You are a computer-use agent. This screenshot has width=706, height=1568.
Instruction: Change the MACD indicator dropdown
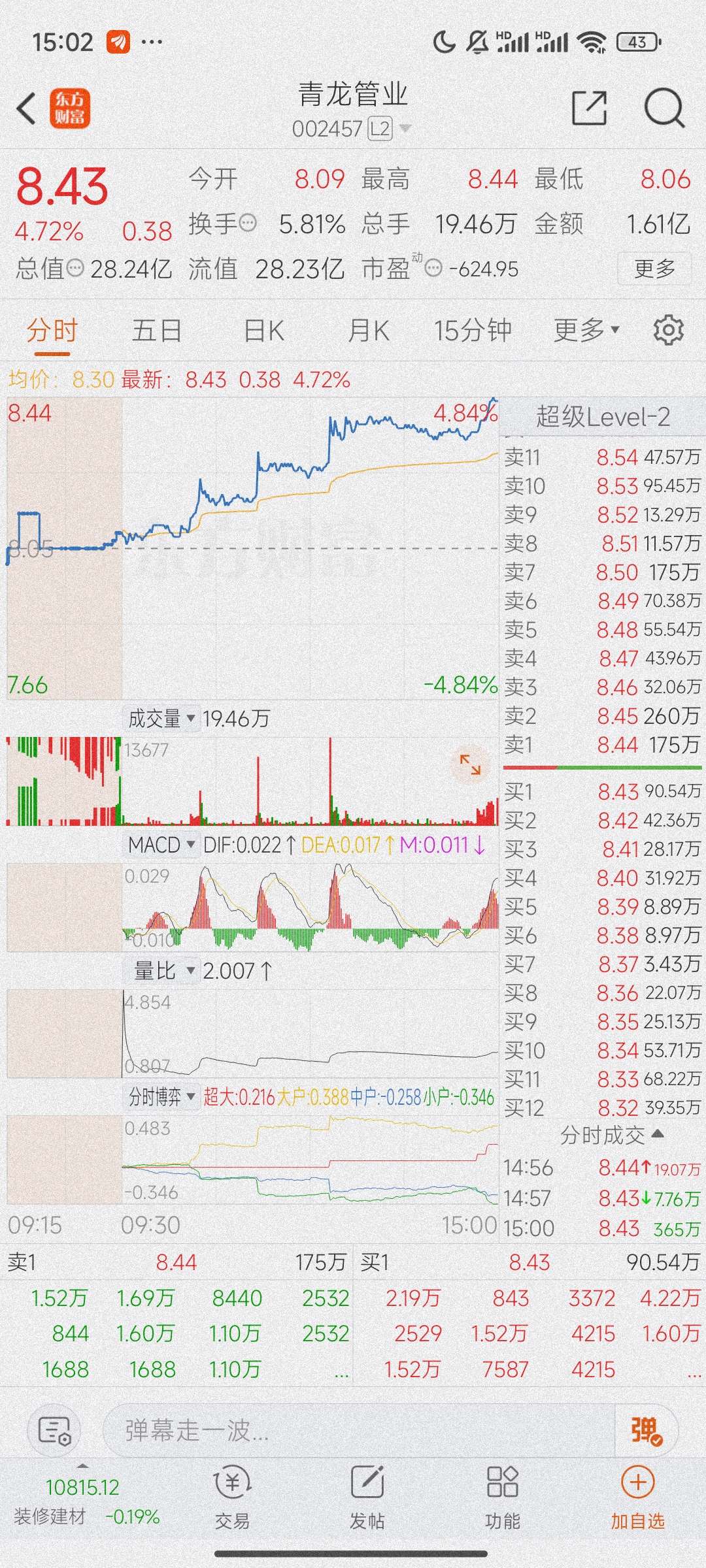click(x=161, y=845)
